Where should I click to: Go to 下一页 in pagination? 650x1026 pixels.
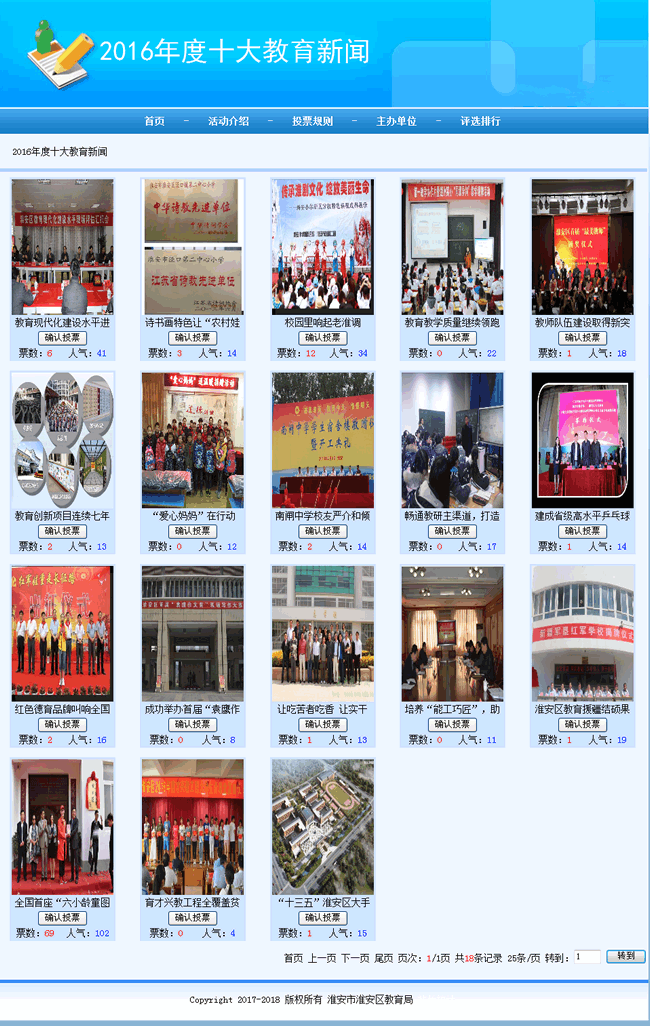(x=355, y=957)
